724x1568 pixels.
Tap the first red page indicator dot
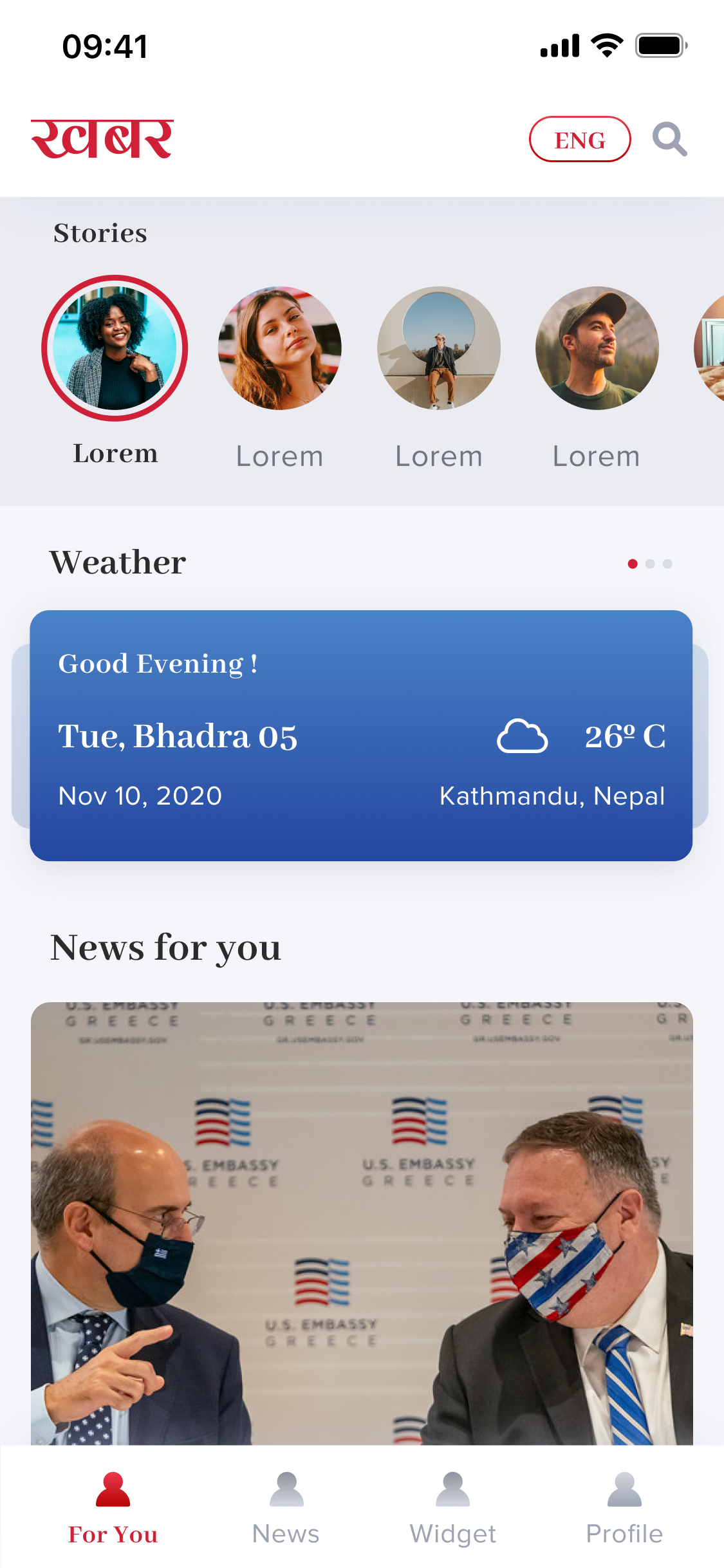633,563
